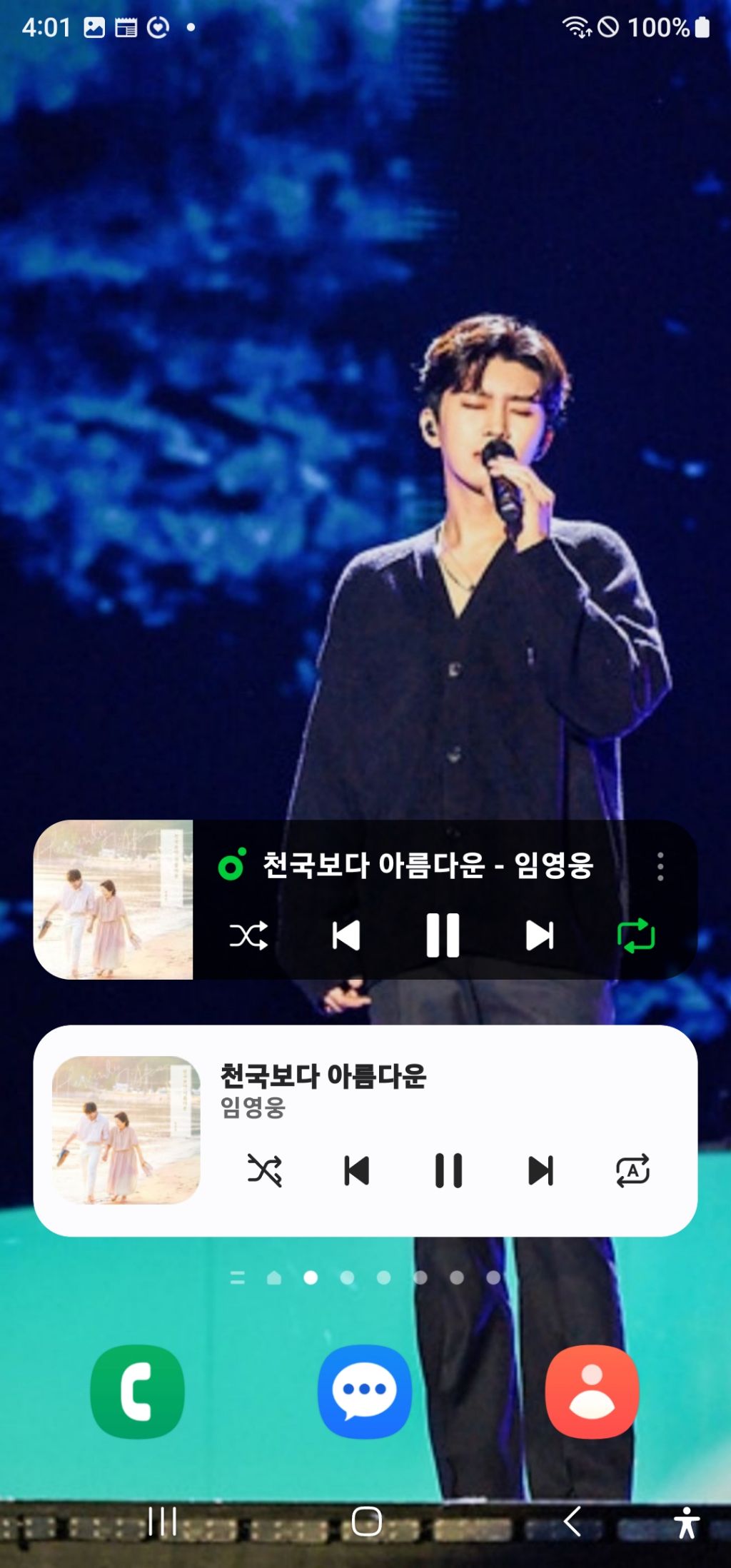Open the blue Messages app
Image resolution: width=731 pixels, height=1568 pixels.
[x=365, y=1392]
